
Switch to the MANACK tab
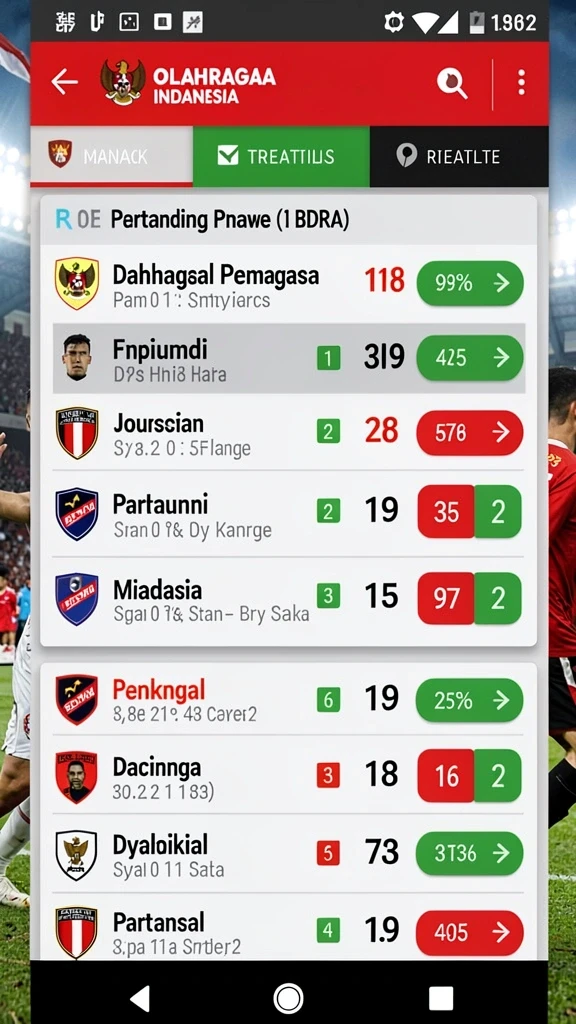[112, 156]
